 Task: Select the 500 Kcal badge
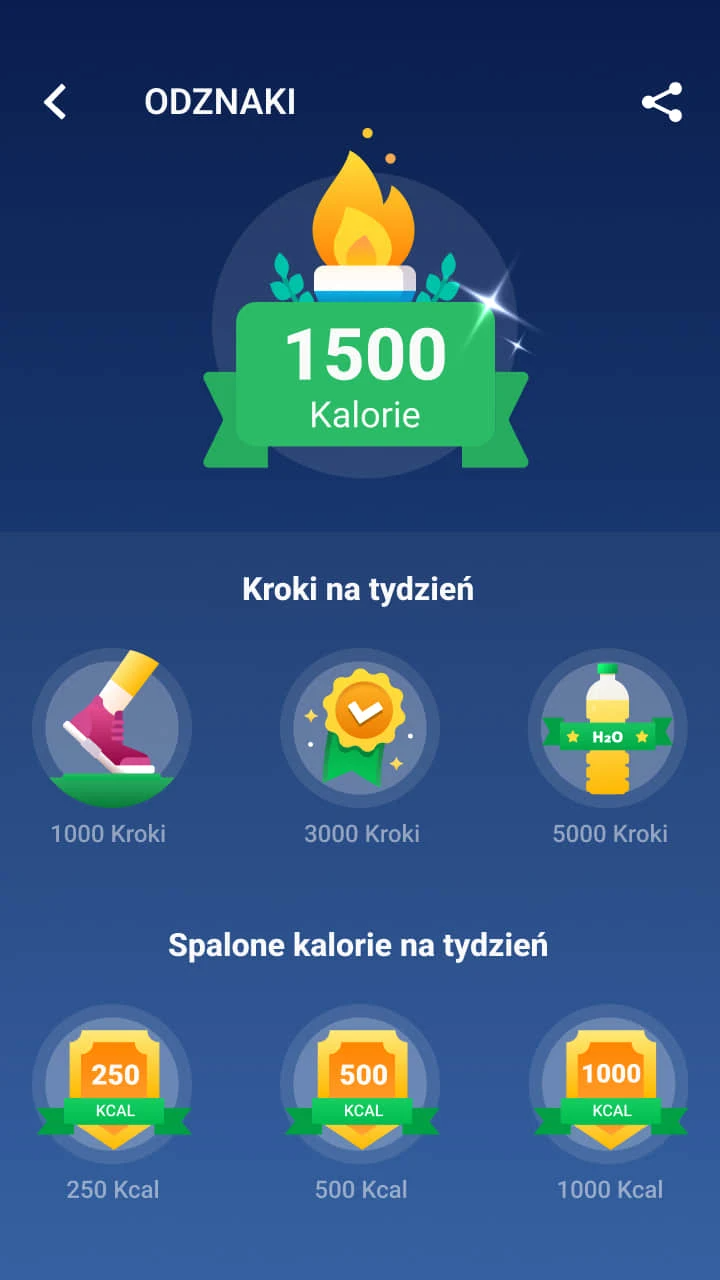[x=361, y=1084]
